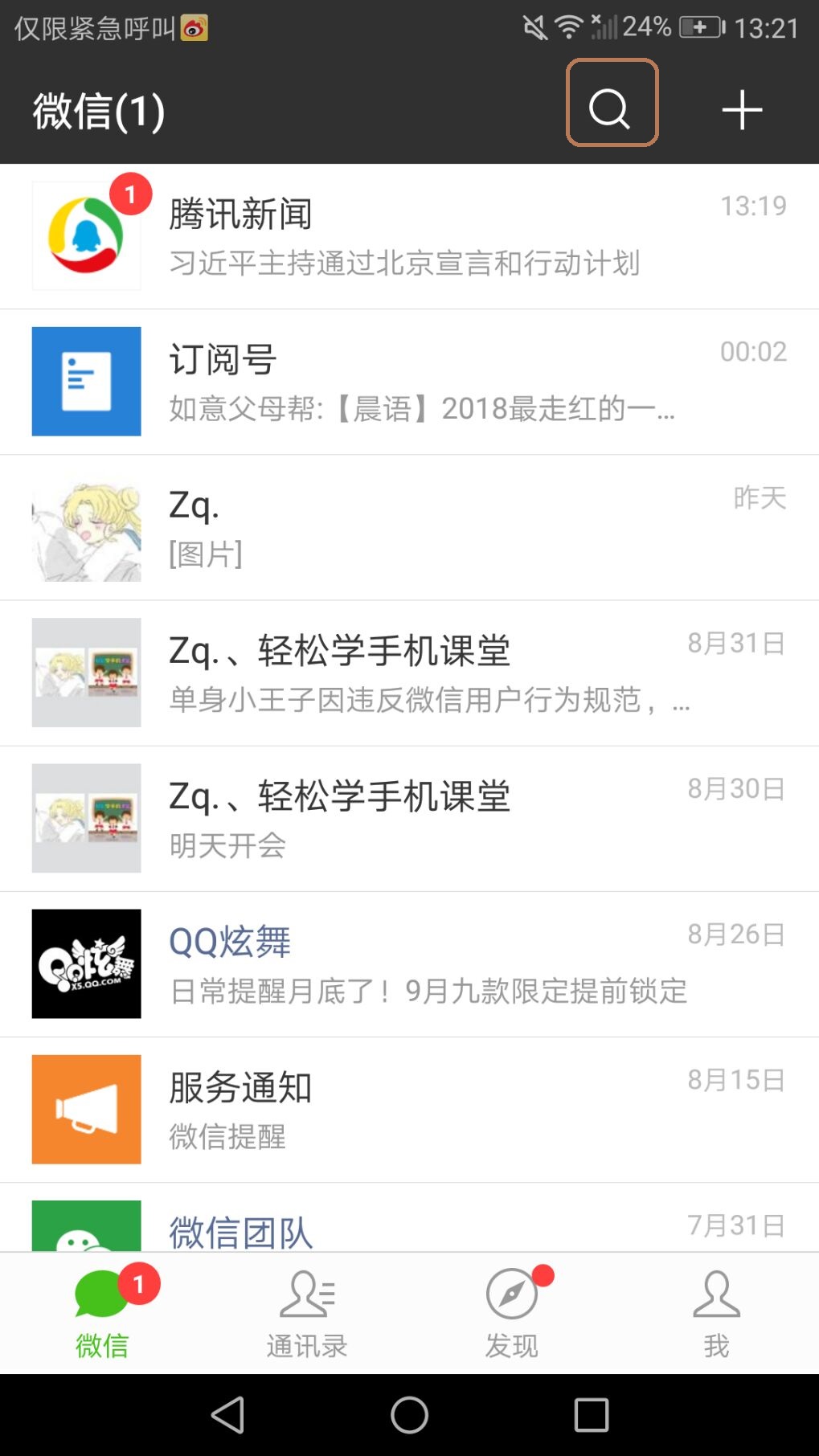Tap the battery indicator in the status bar
The height and width of the screenshot is (1456, 819).
click(x=699, y=27)
